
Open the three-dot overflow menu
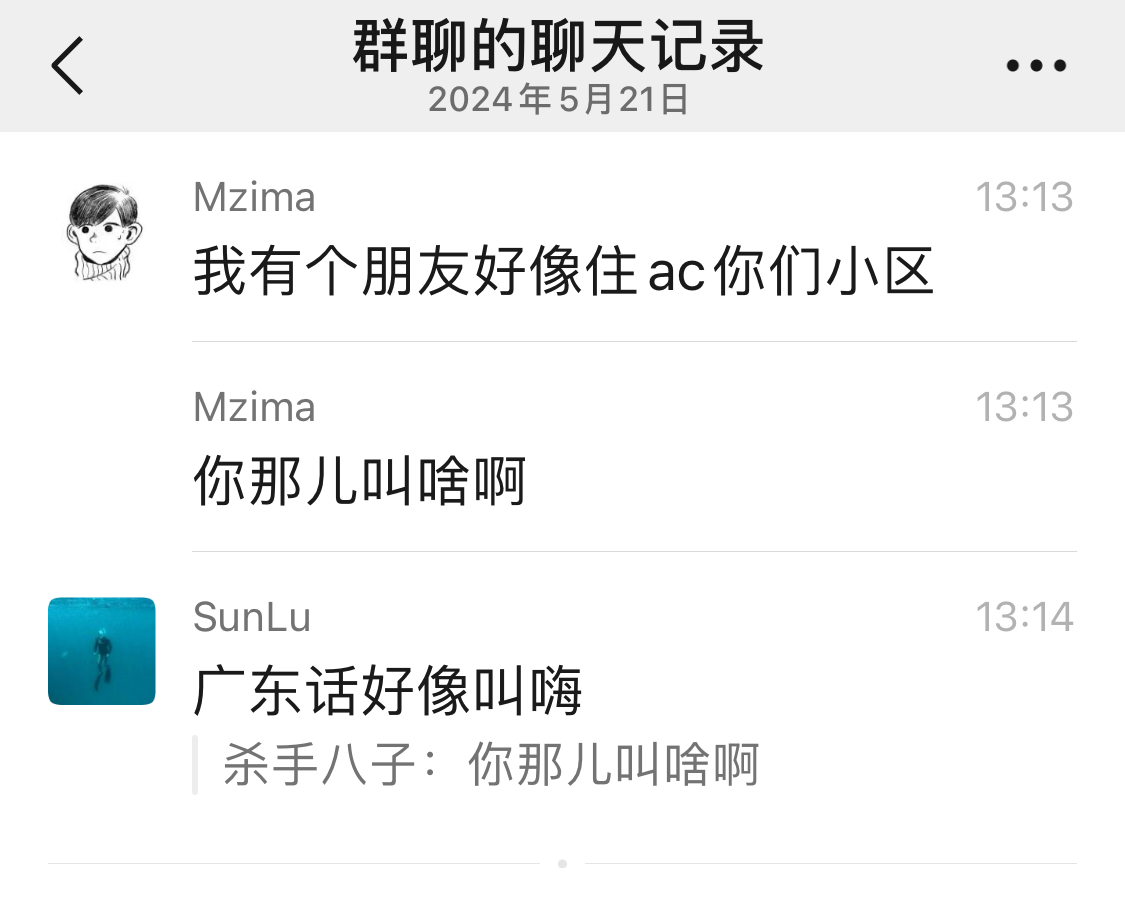pos(1036,67)
